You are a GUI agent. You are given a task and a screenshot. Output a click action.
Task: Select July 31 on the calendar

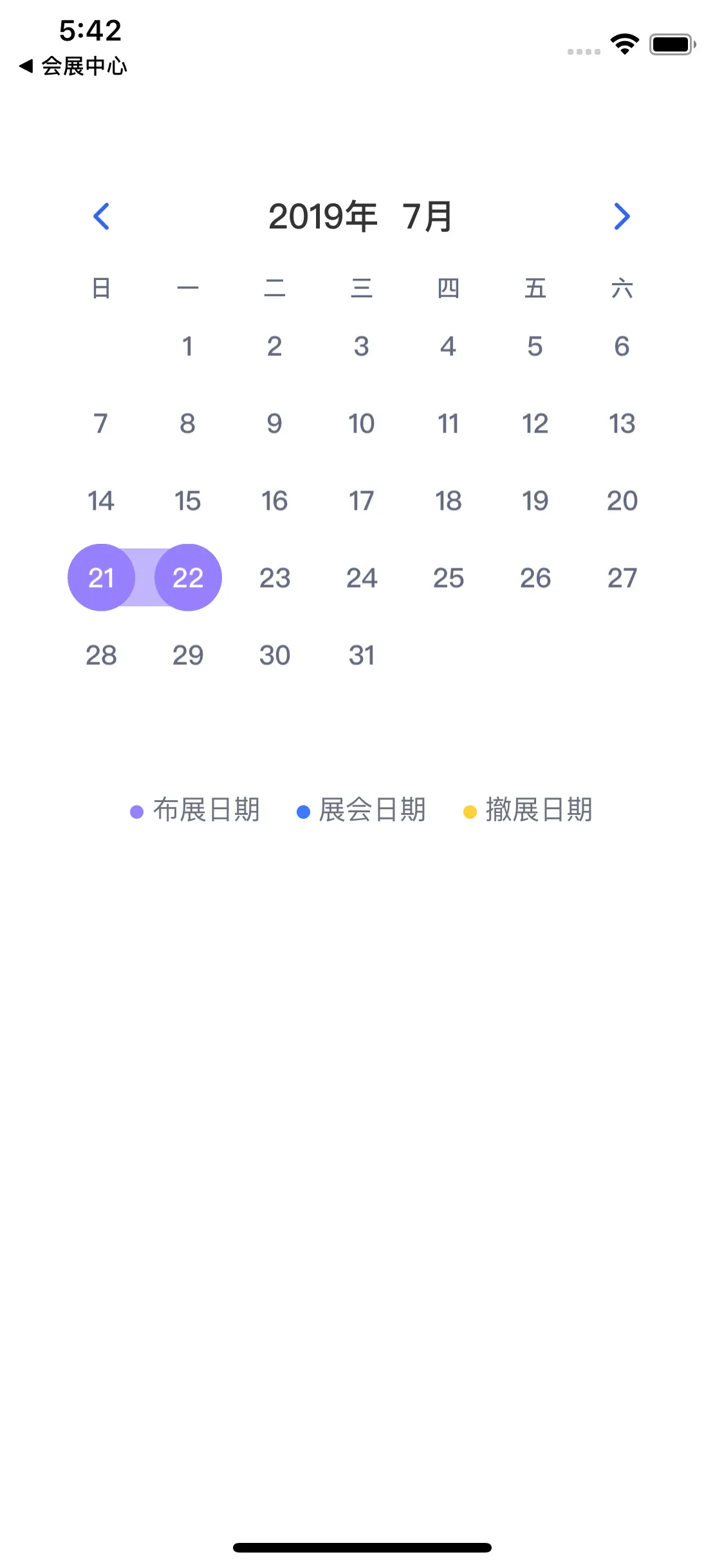coord(362,655)
